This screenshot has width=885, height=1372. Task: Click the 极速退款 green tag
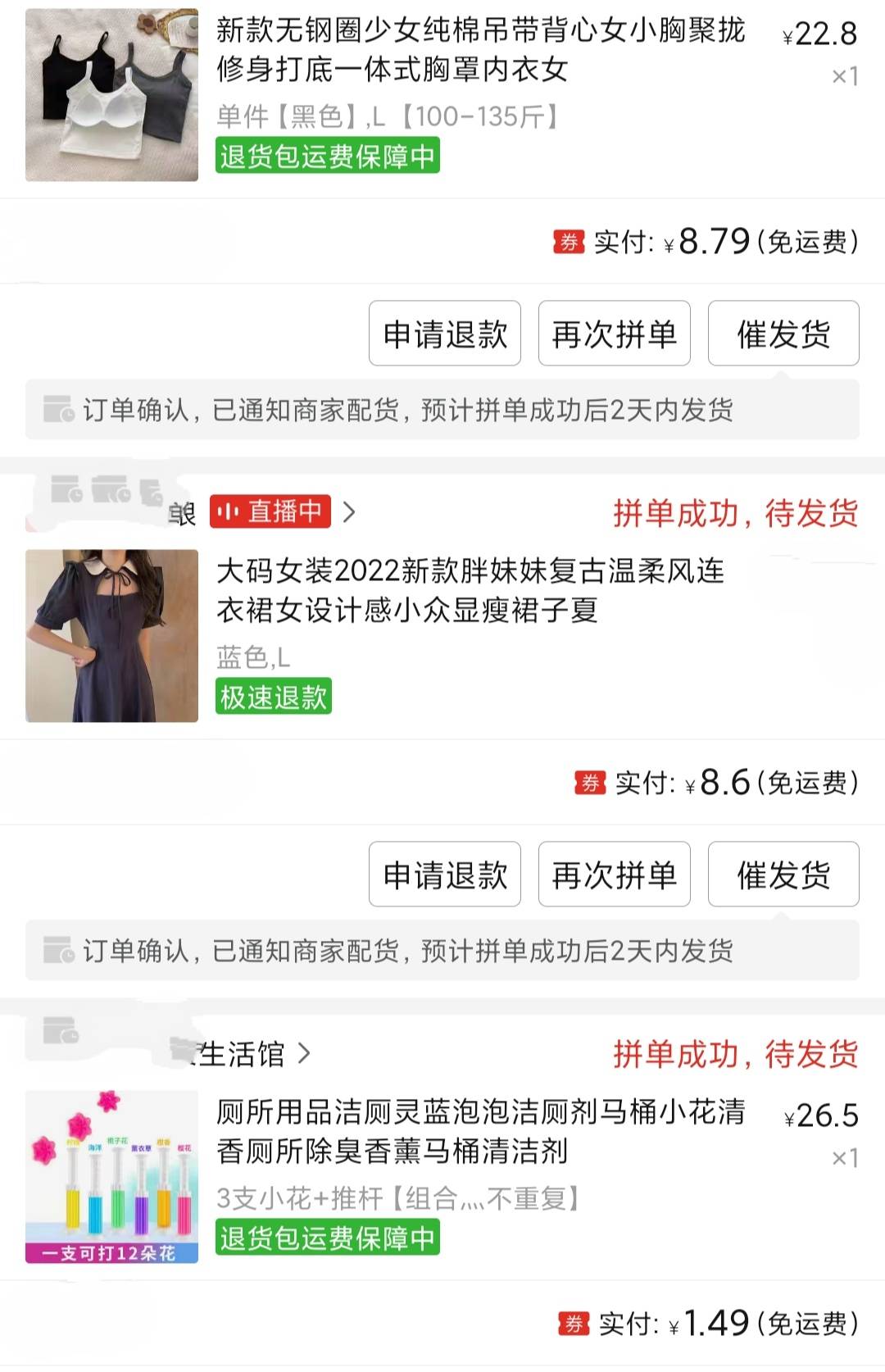(274, 698)
